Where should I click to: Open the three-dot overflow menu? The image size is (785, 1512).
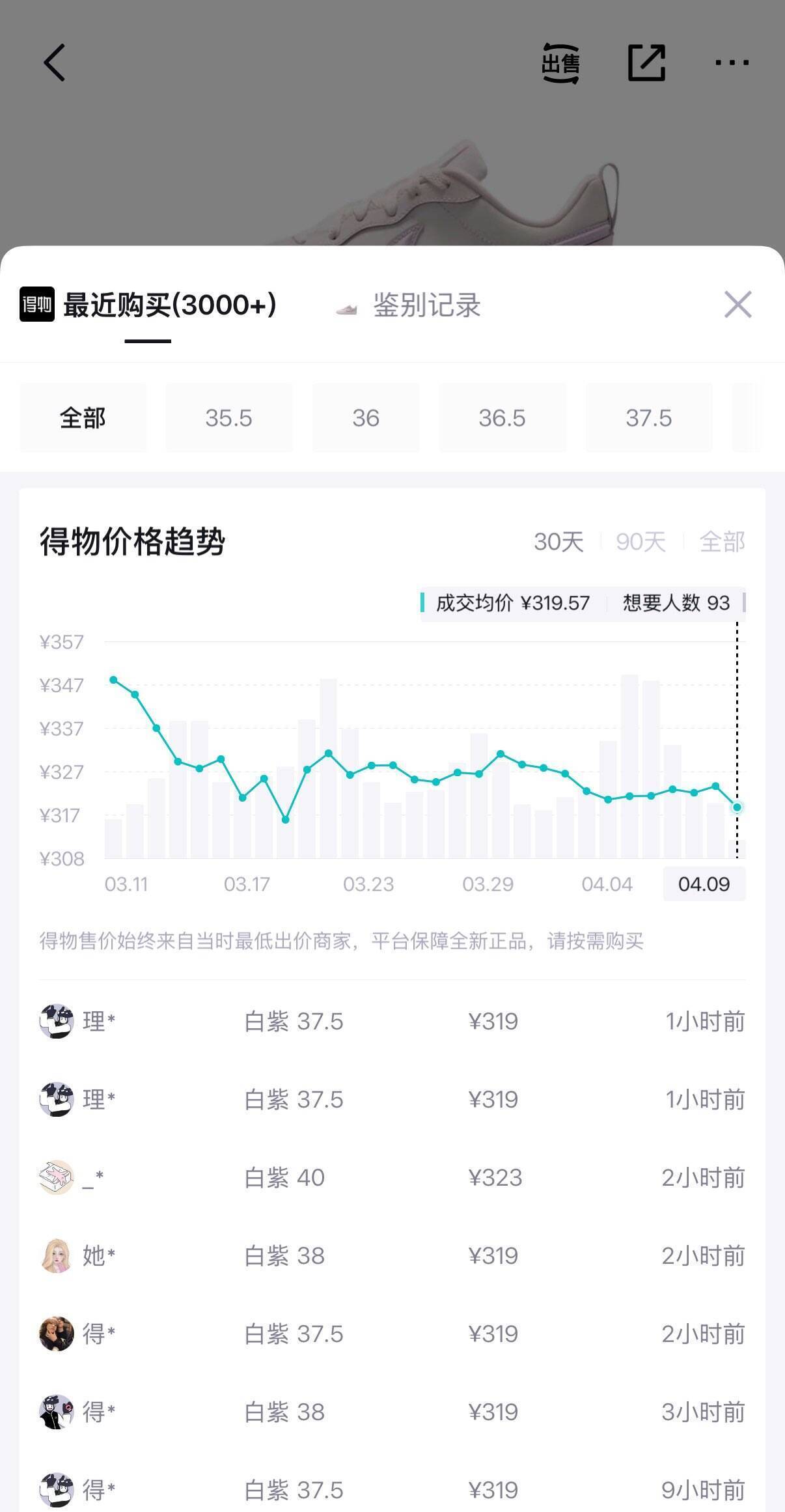[x=732, y=63]
